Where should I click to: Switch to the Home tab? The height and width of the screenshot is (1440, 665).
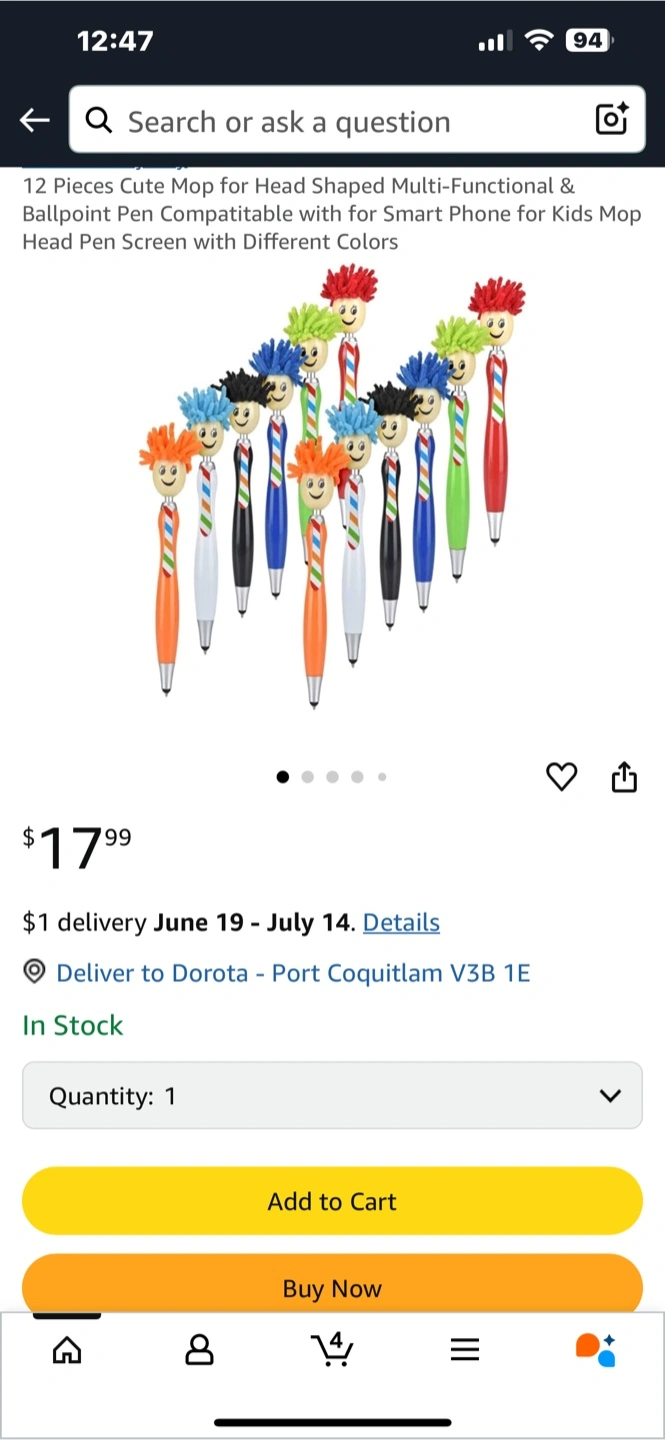(67, 1351)
